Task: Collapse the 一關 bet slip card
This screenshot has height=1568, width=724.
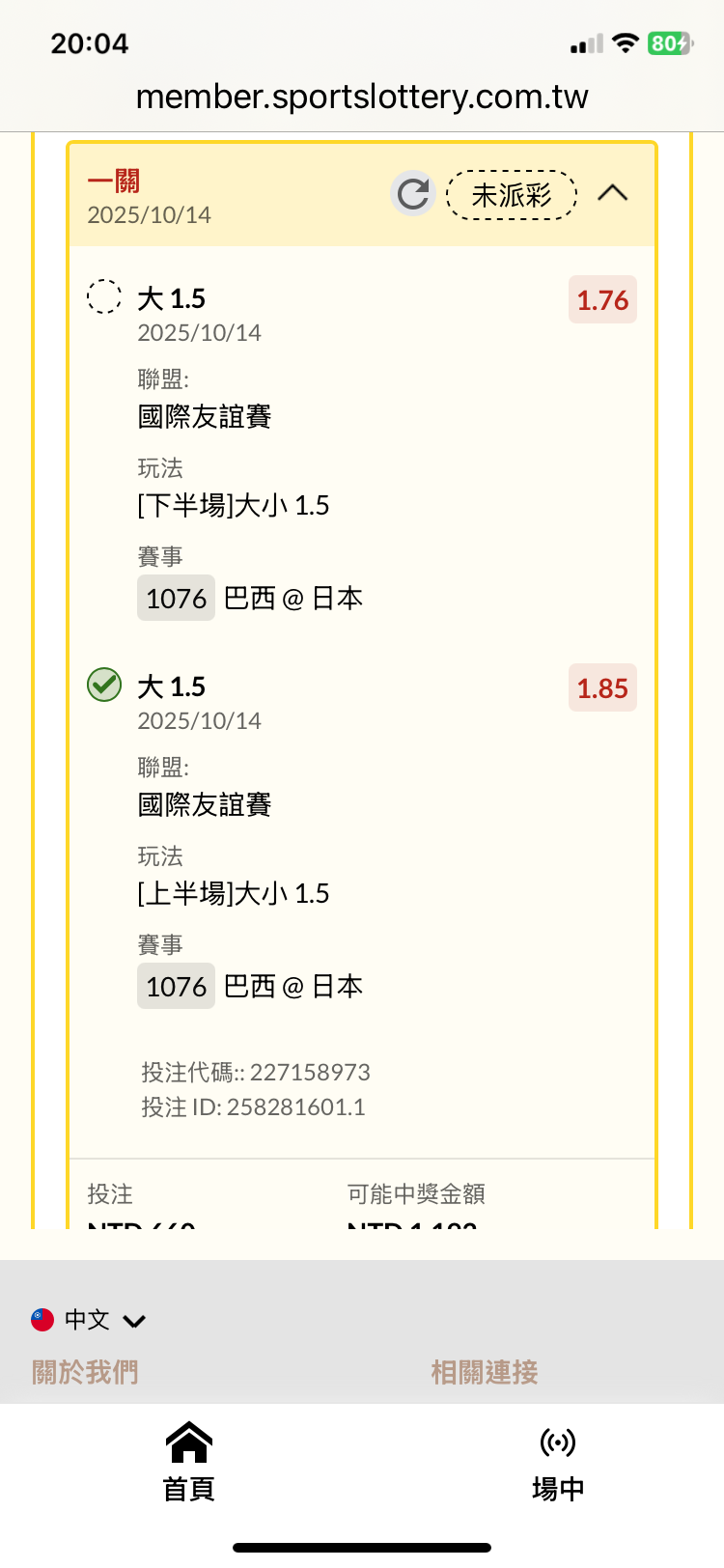Action: (x=613, y=193)
